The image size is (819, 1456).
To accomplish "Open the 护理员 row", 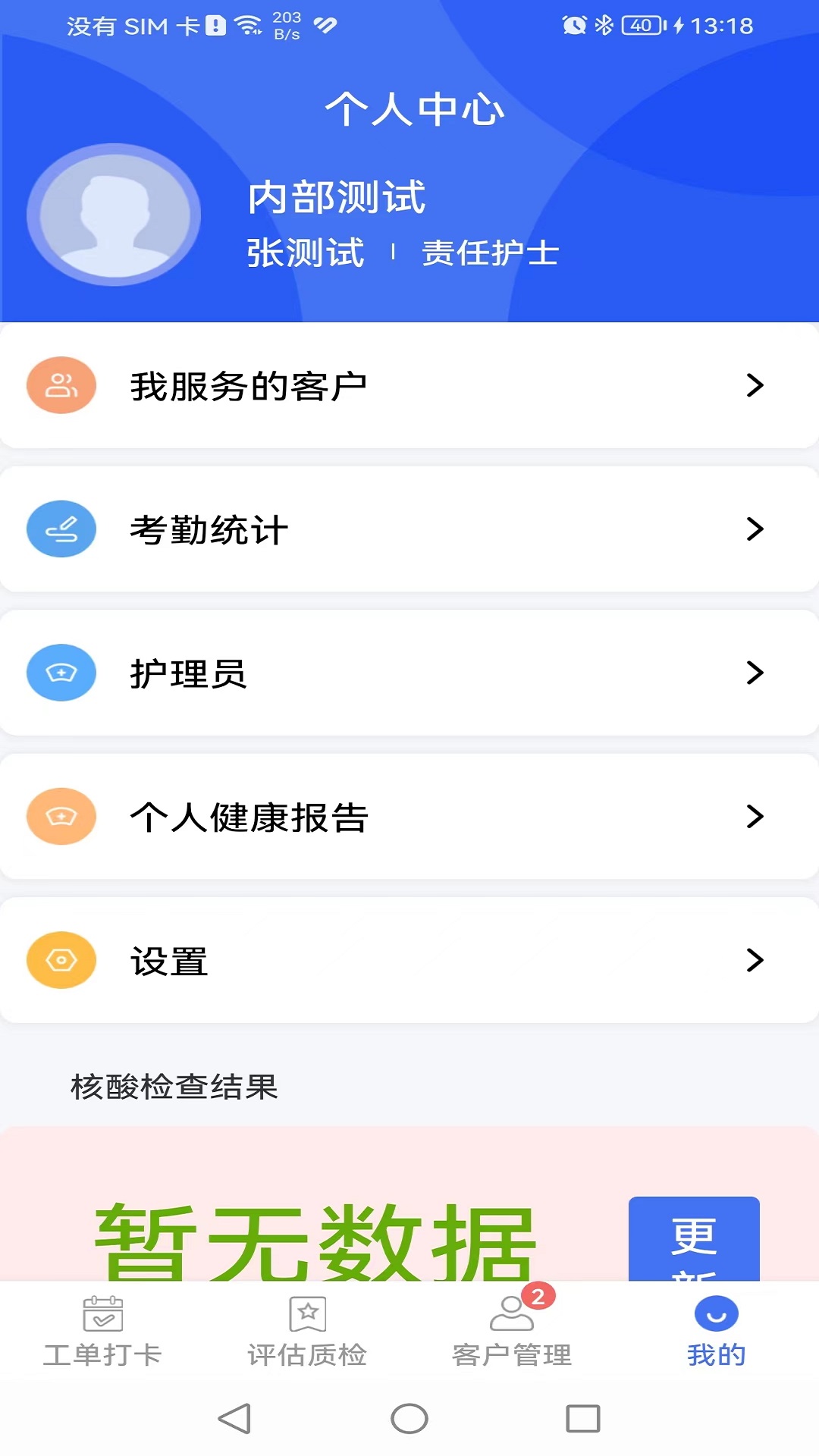I will click(409, 673).
